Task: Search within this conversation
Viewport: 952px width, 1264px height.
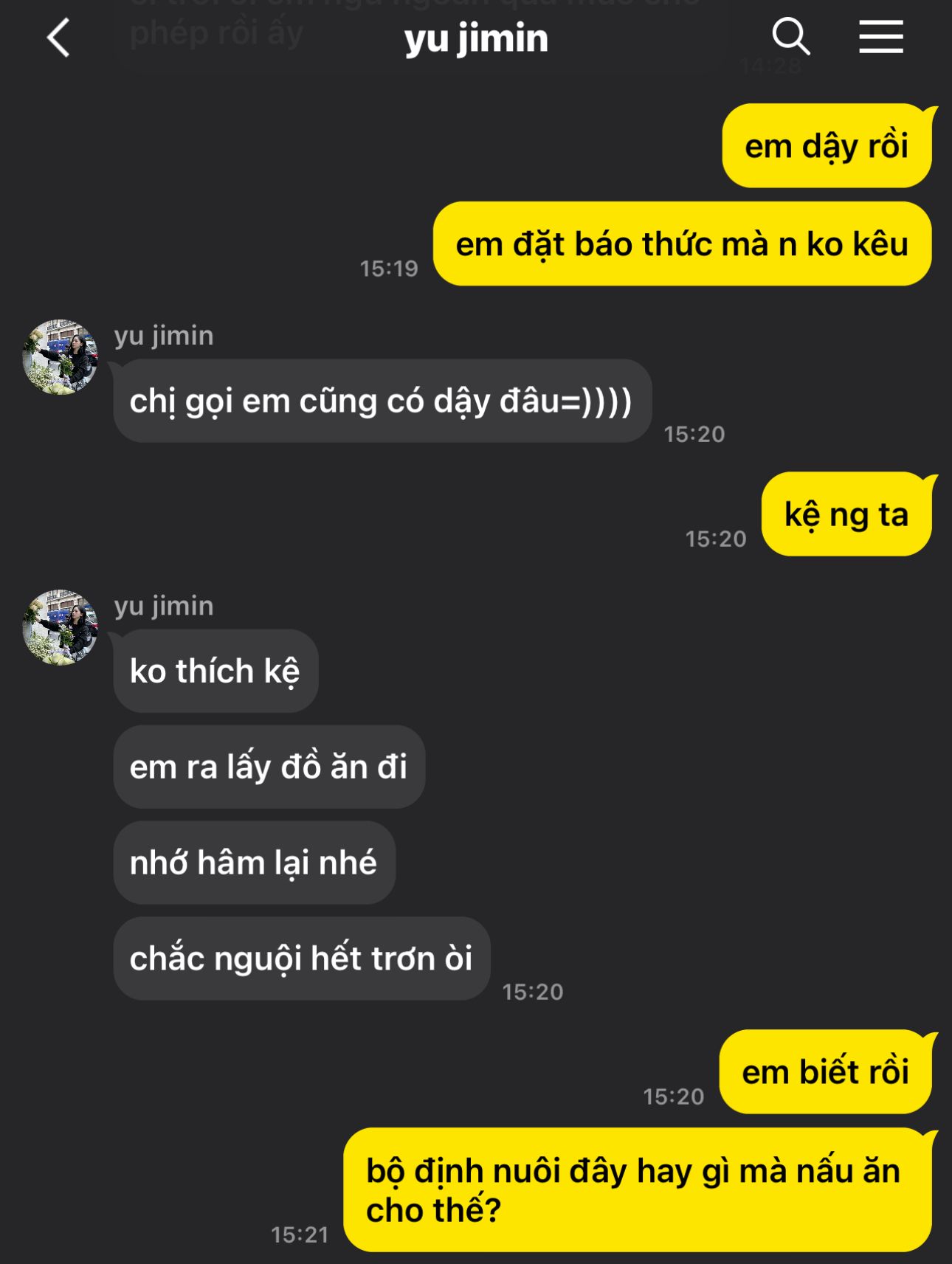Action: click(x=790, y=37)
